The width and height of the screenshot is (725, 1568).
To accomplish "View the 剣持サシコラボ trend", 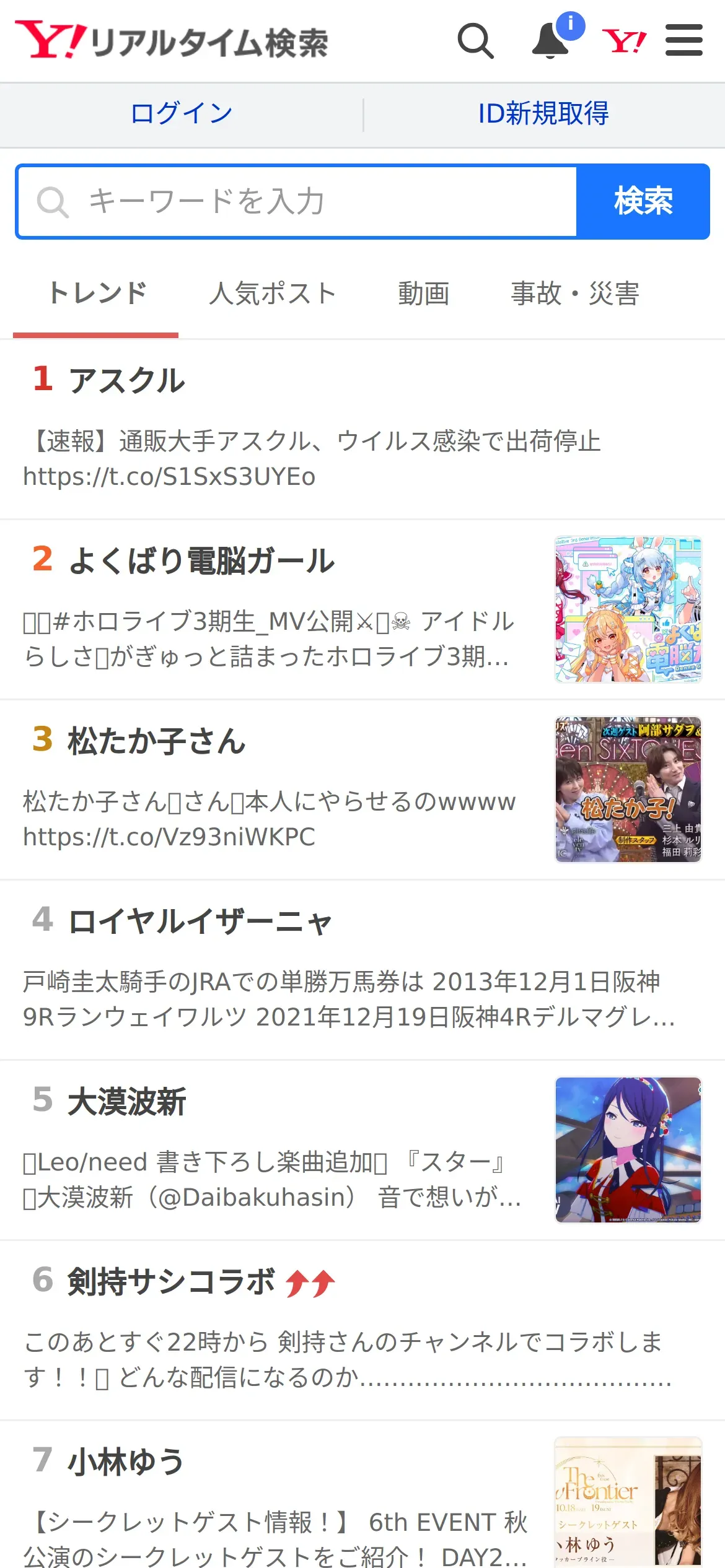I will [172, 1282].
